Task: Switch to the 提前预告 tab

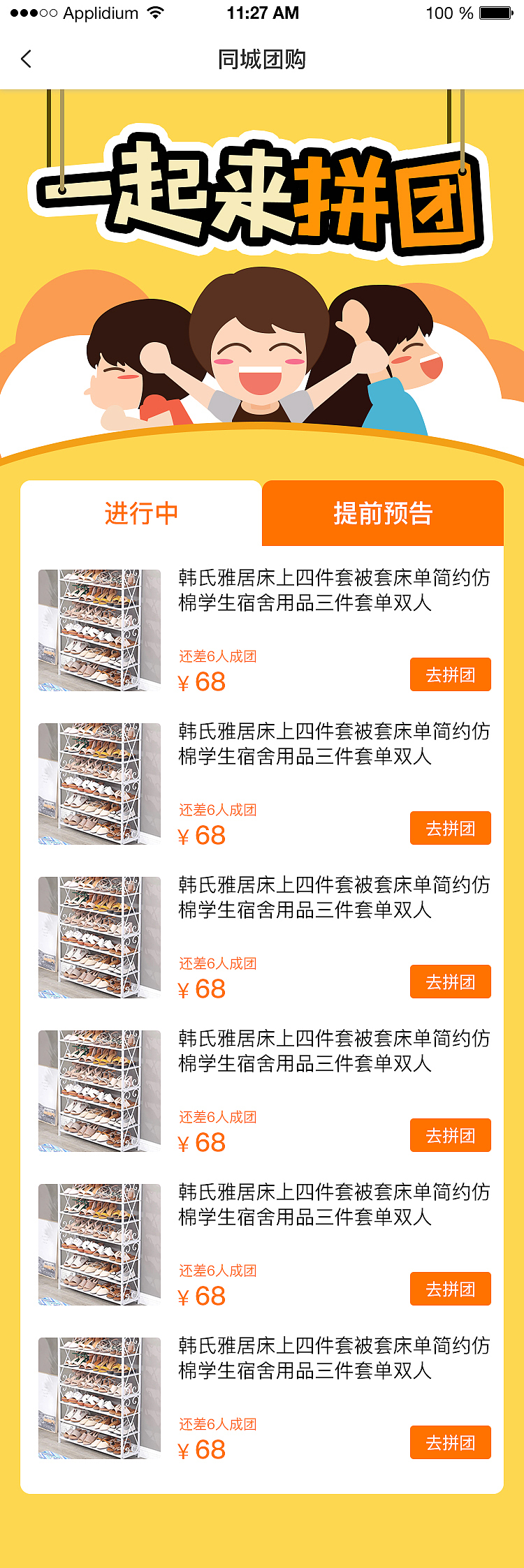Action: pyautogui.click(x=383, y=513)
